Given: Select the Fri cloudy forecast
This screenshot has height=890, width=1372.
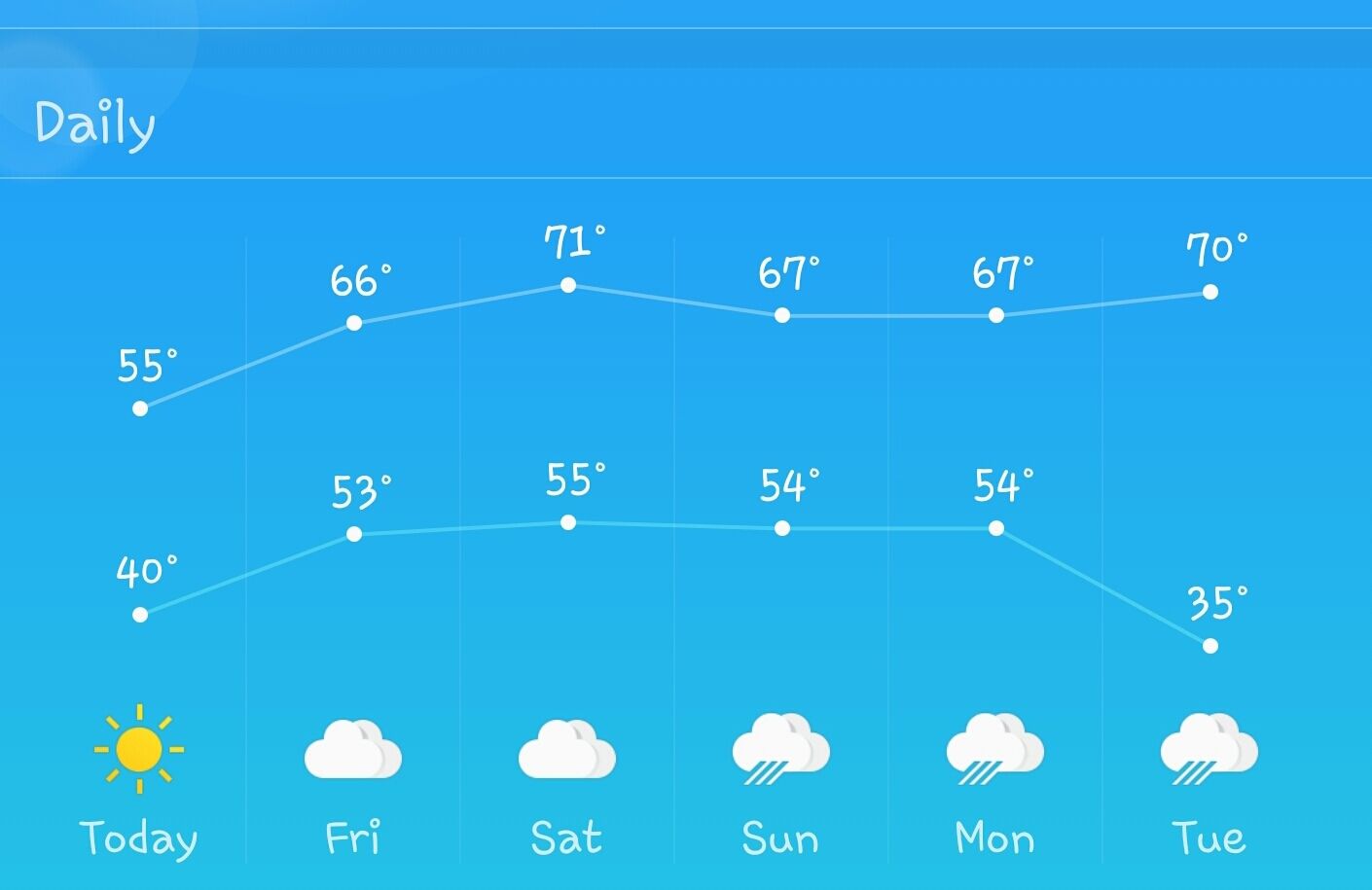Looking at the screenshot, I should 352,751.
